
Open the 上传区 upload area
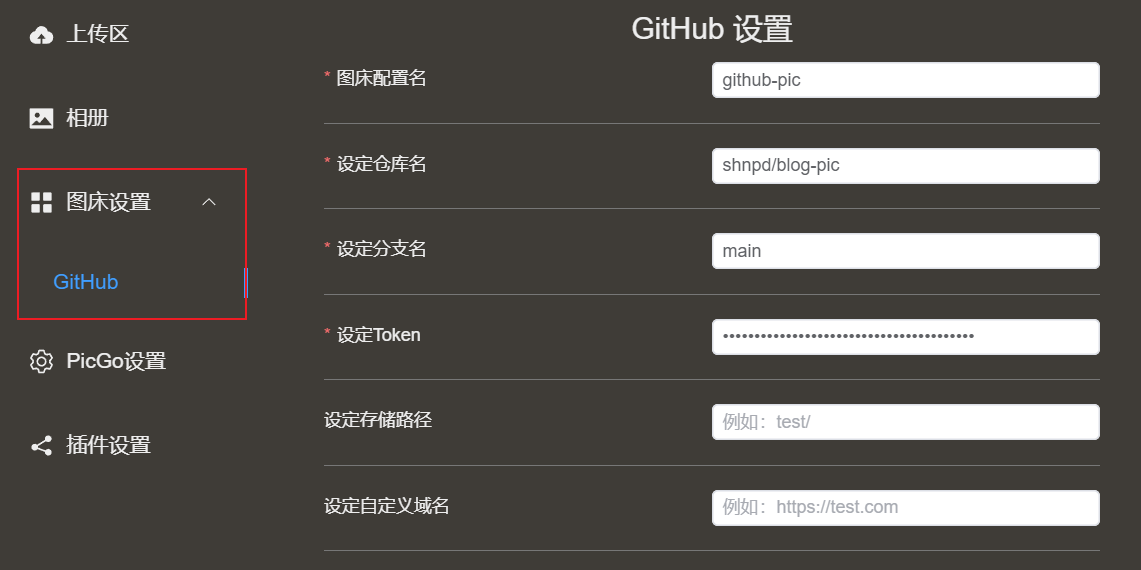coord(97,35)
